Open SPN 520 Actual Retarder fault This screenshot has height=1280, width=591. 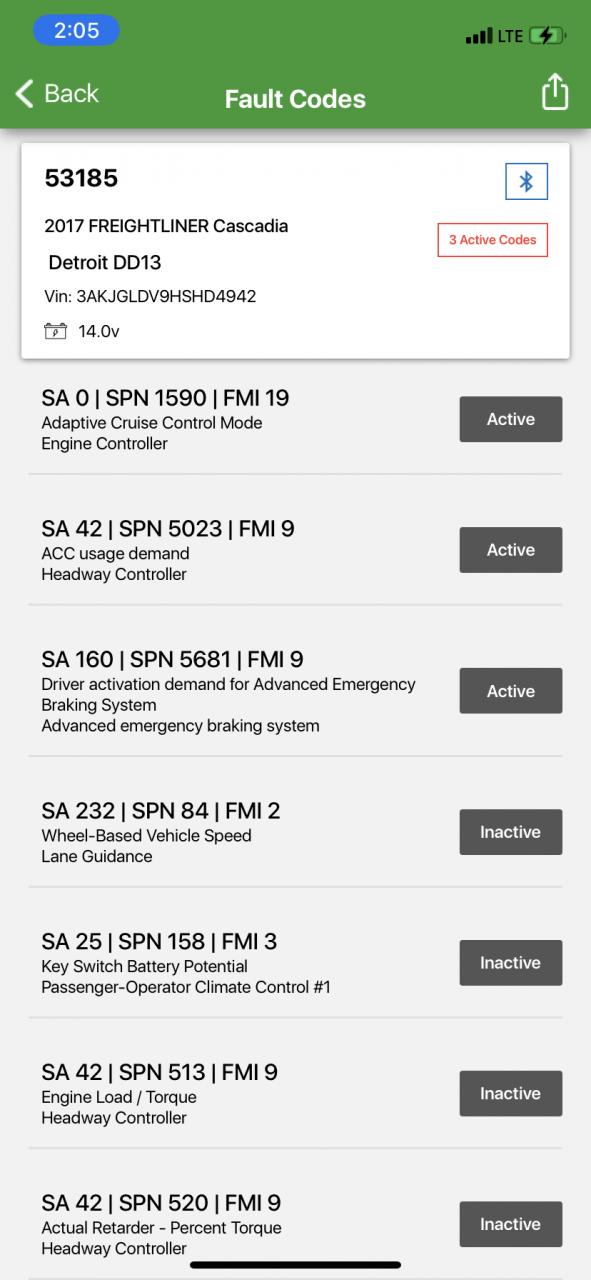(x=295, y=1225)
